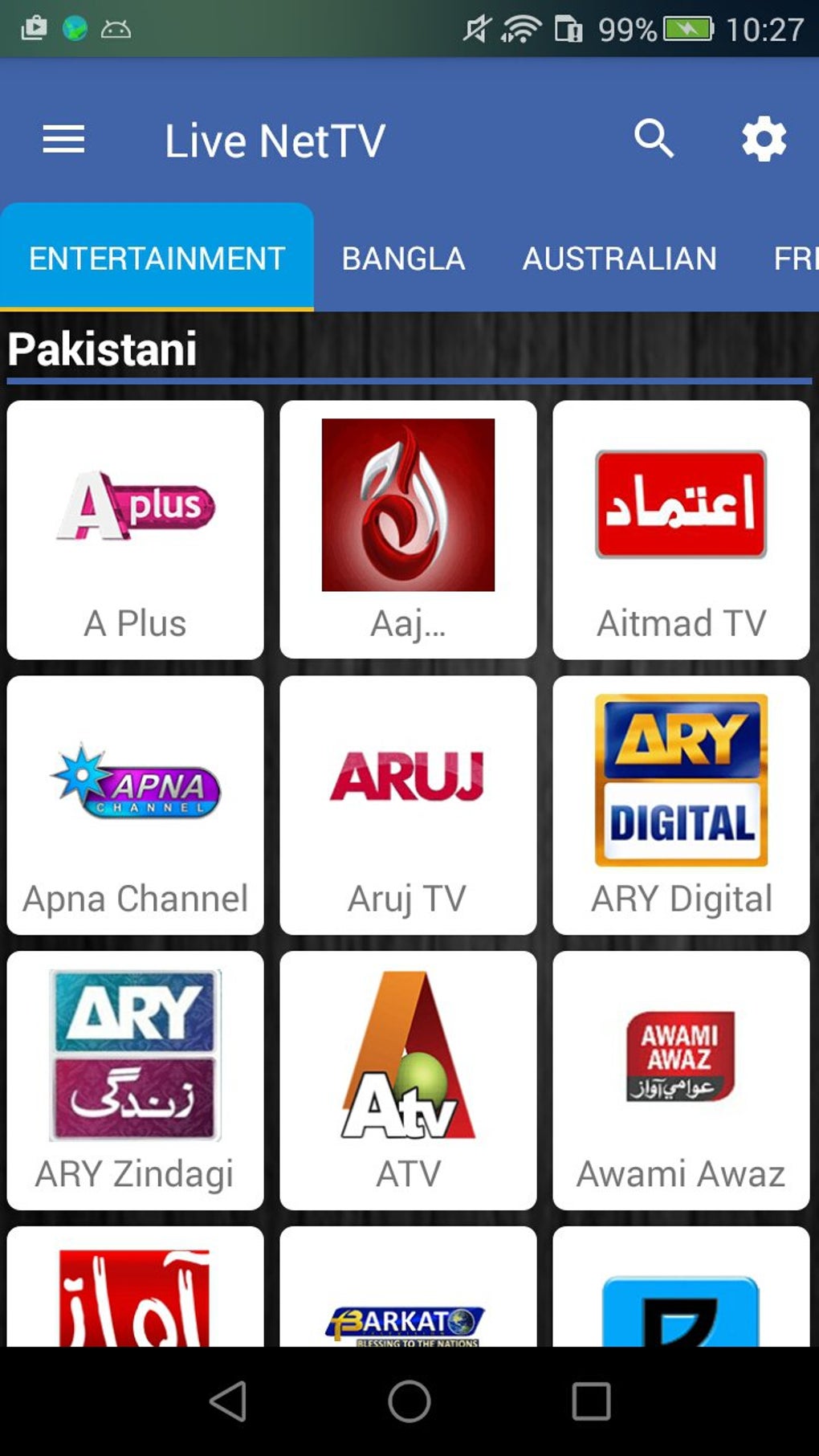819x1456 pixels.
Task: Open channel search
Action: (654, 140)
